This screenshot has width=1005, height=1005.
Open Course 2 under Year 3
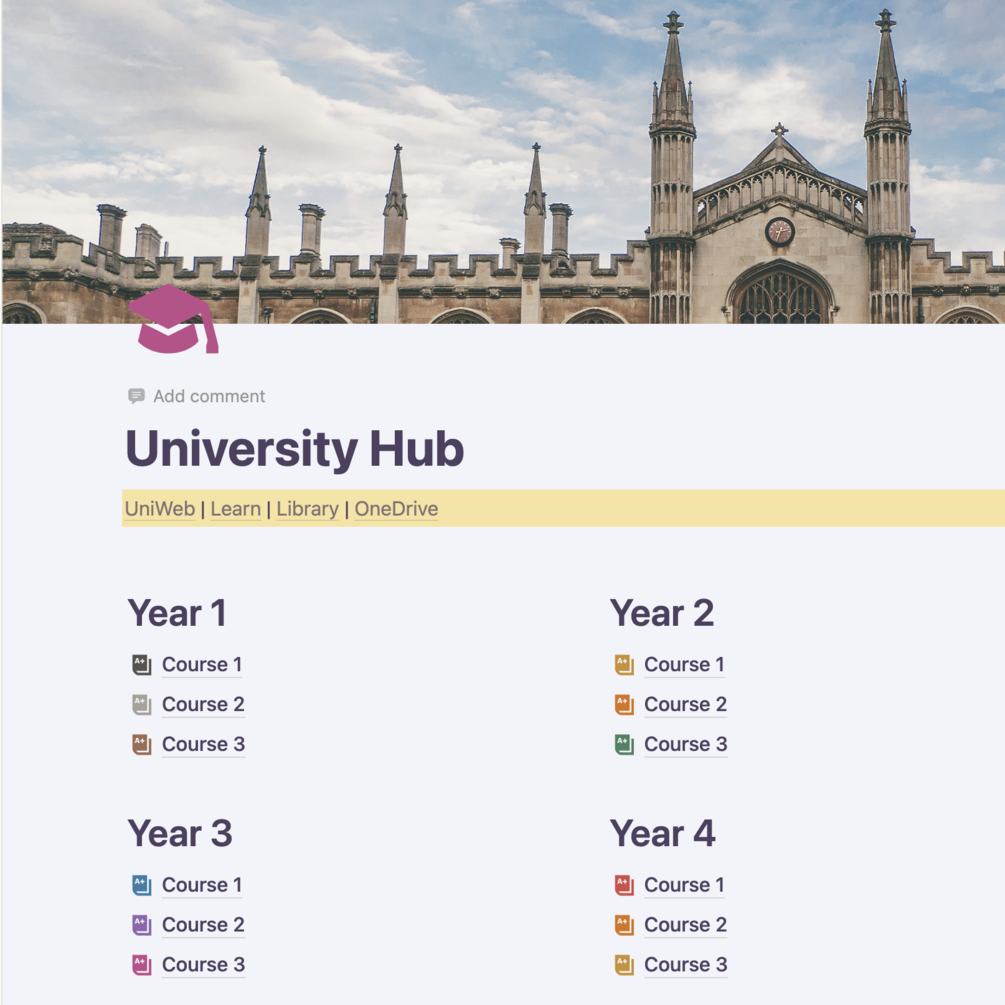pyautogui.click(x=203, y=925)
